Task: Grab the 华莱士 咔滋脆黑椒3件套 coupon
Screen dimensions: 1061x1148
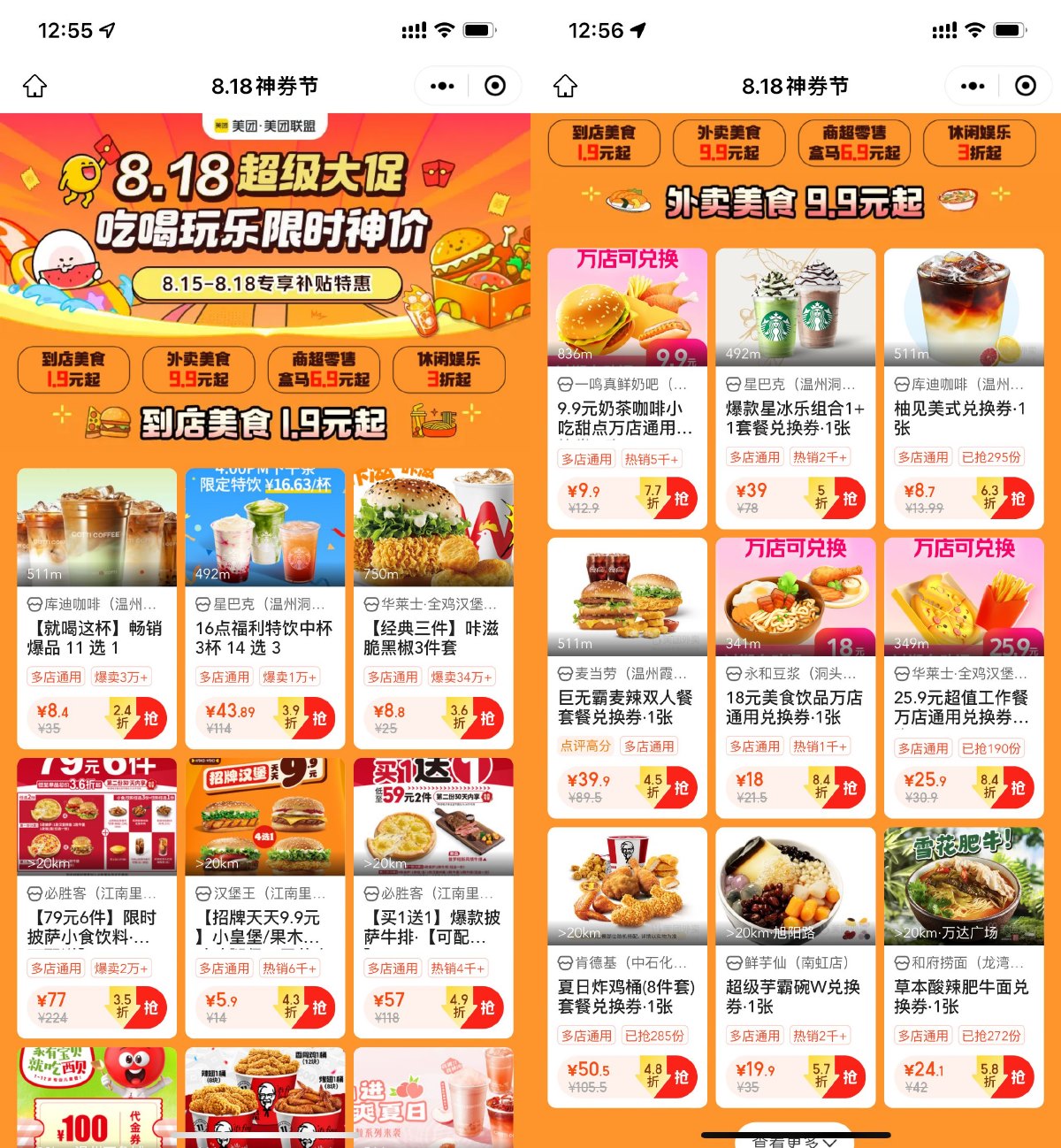Action: click(486, 719)
